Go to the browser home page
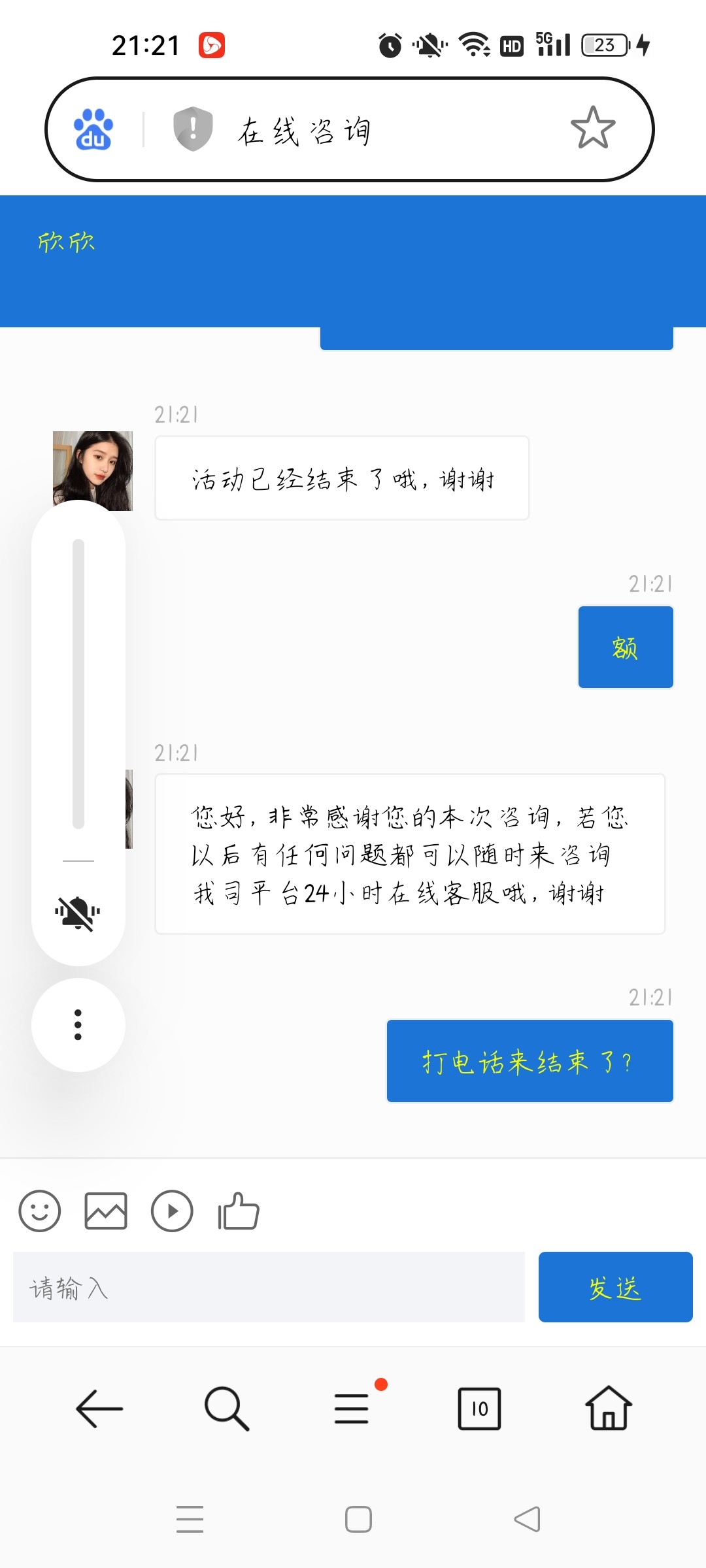This screenshot has height=1568, width=706. 608,1409
